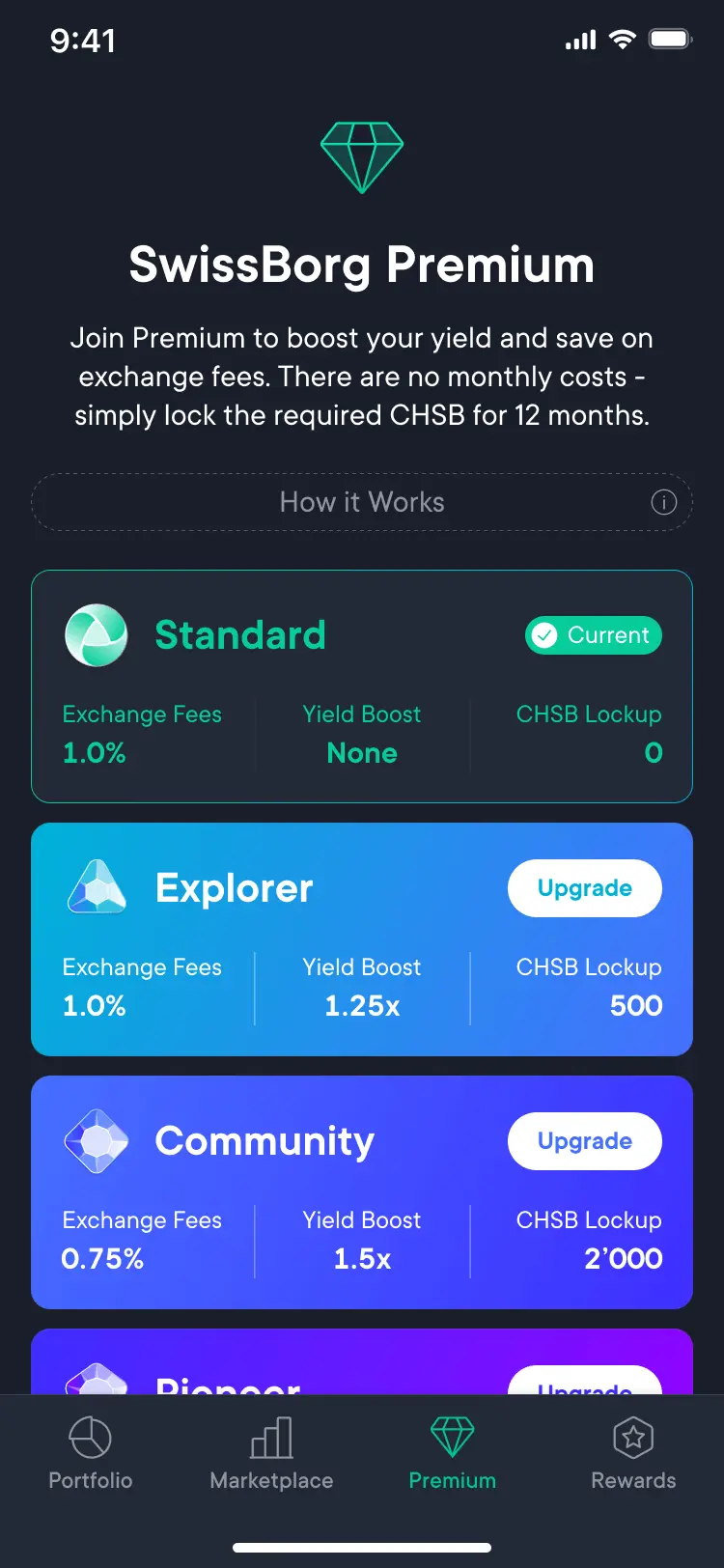
Task: Tap Upgrade on the Community plan
Action: coord(584,1141)
